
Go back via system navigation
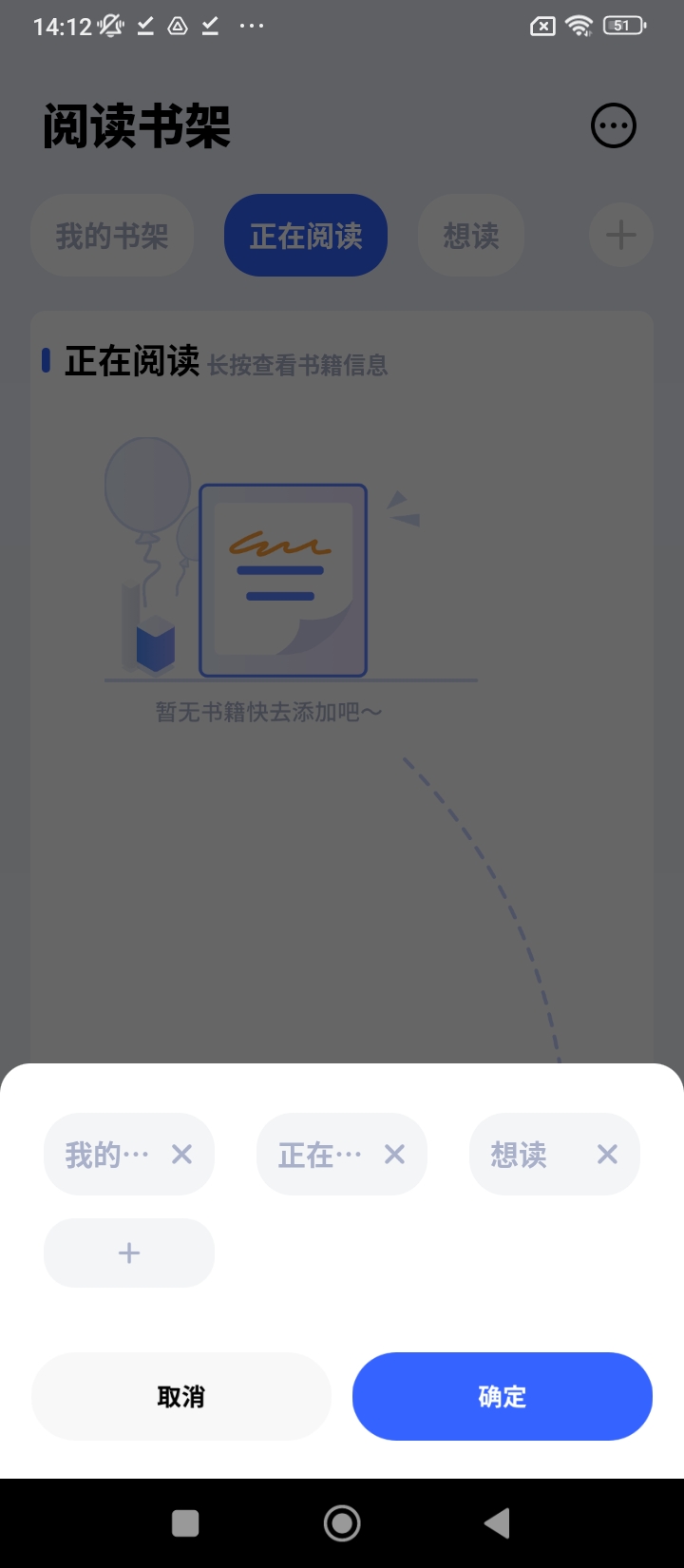point(497,1523)
